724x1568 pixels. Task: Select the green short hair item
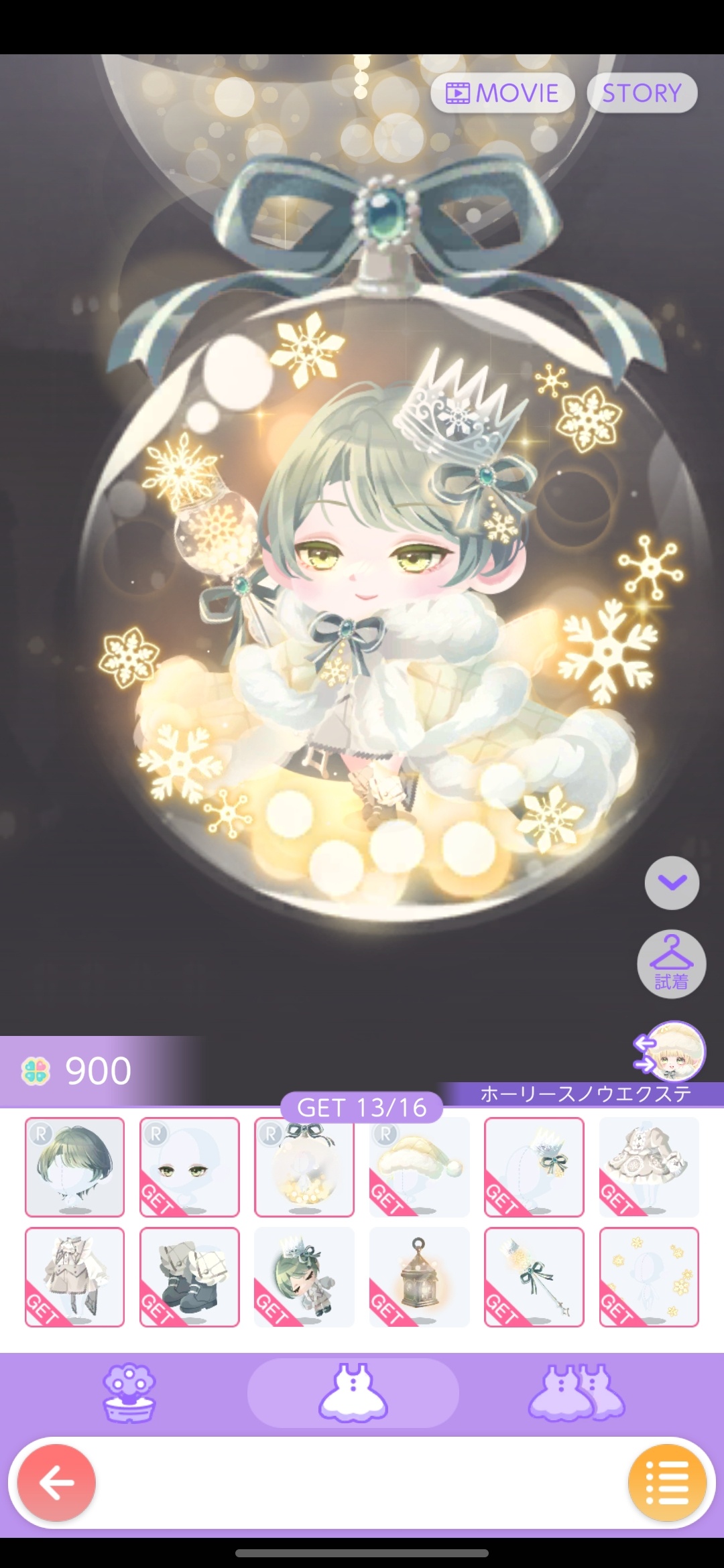tap(74, 1167)
